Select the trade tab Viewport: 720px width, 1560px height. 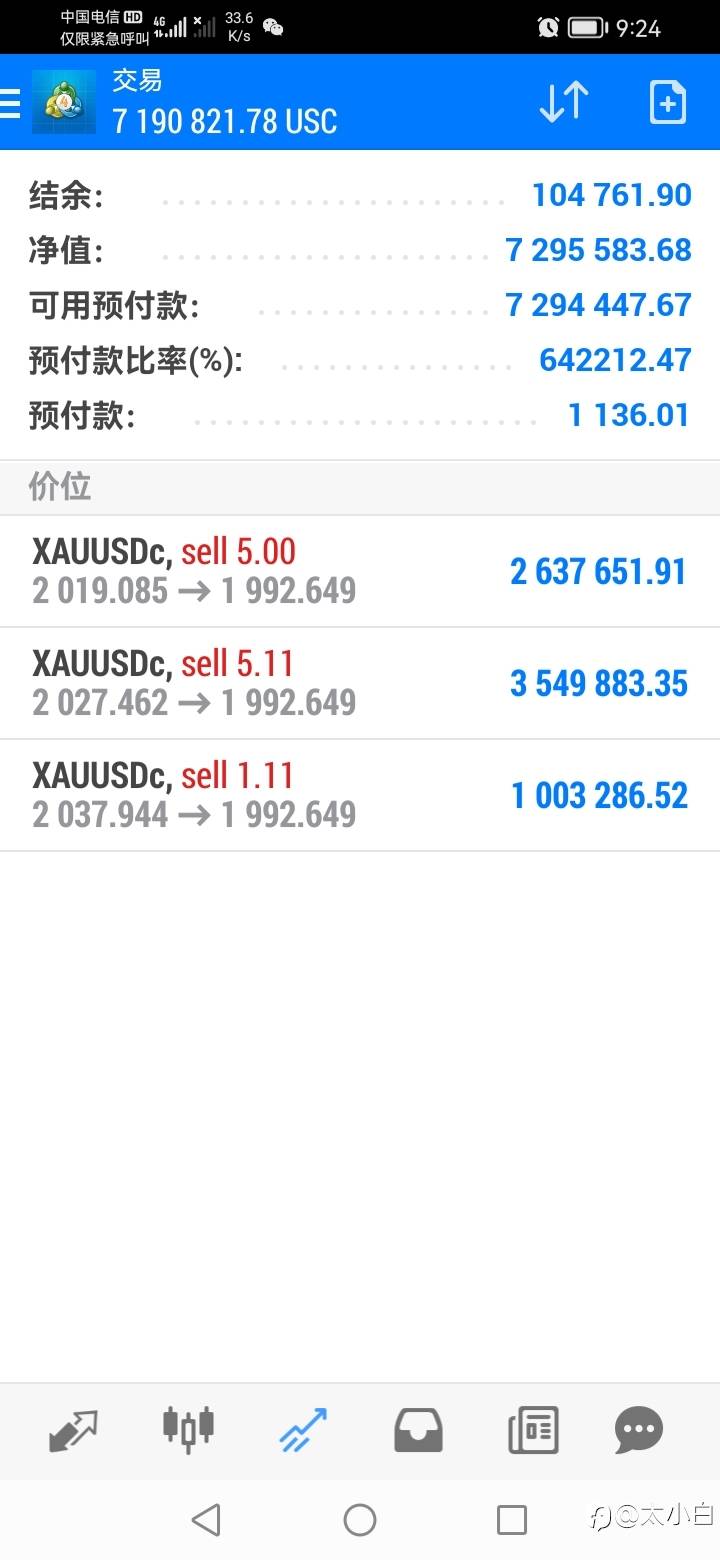[303, 1430]
